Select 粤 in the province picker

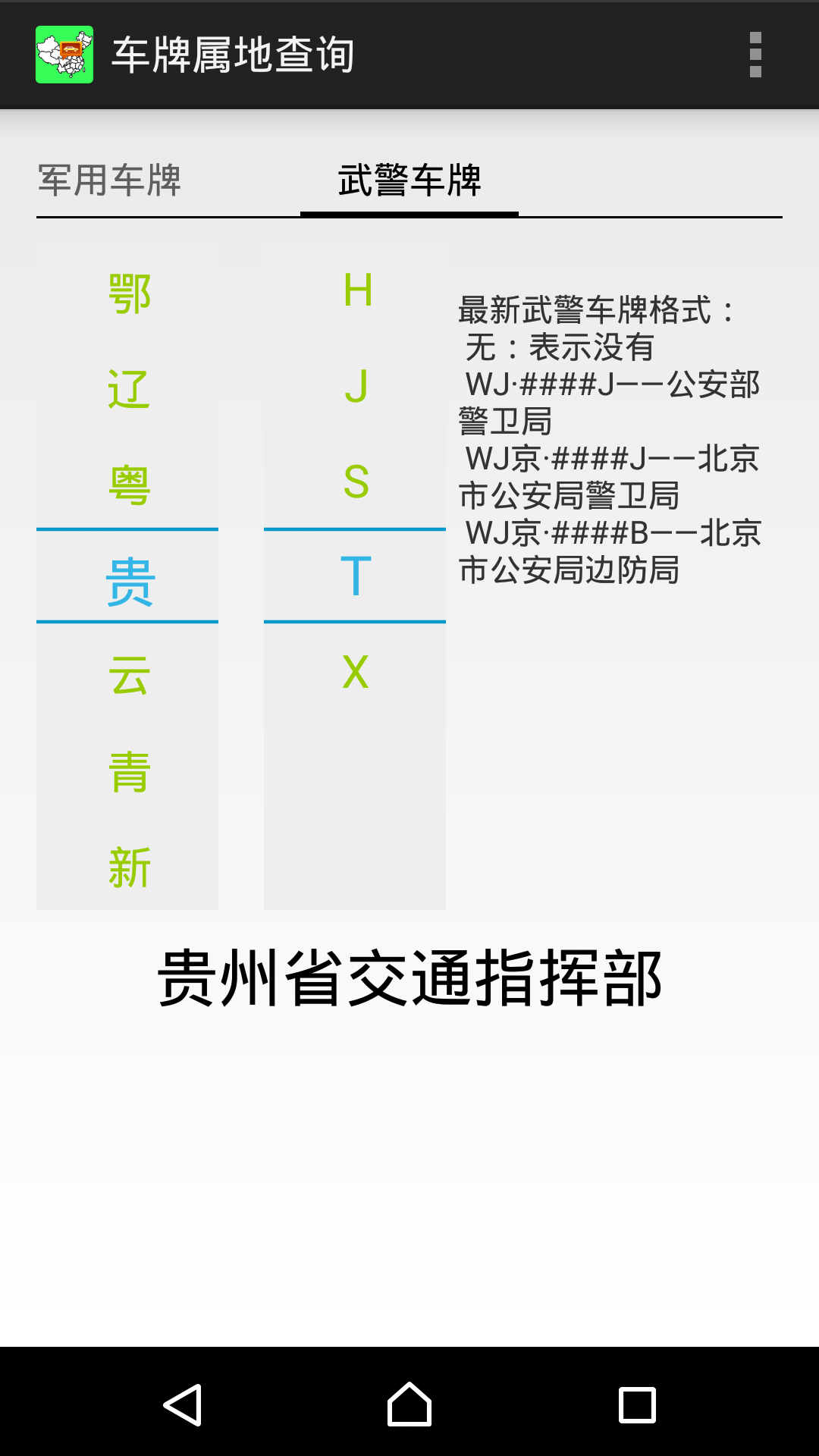tap(129, 484)
